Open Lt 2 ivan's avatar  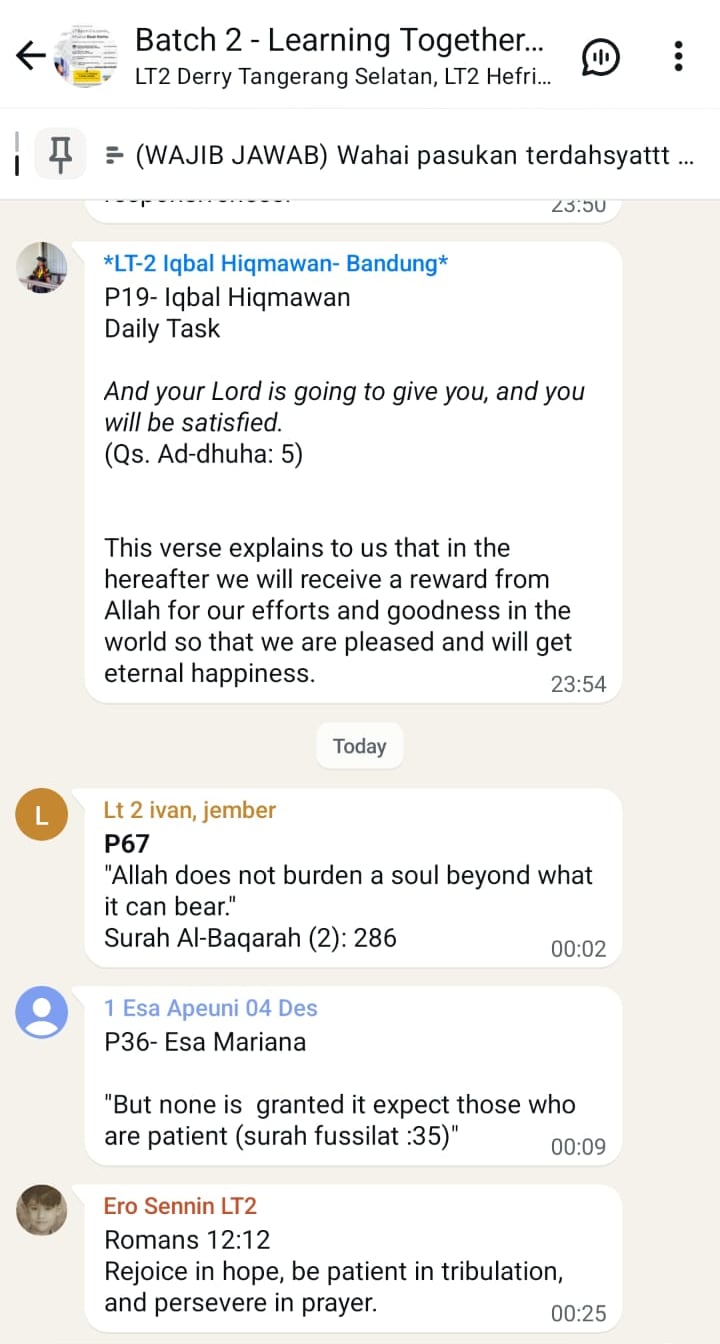(x=42, y=815)
